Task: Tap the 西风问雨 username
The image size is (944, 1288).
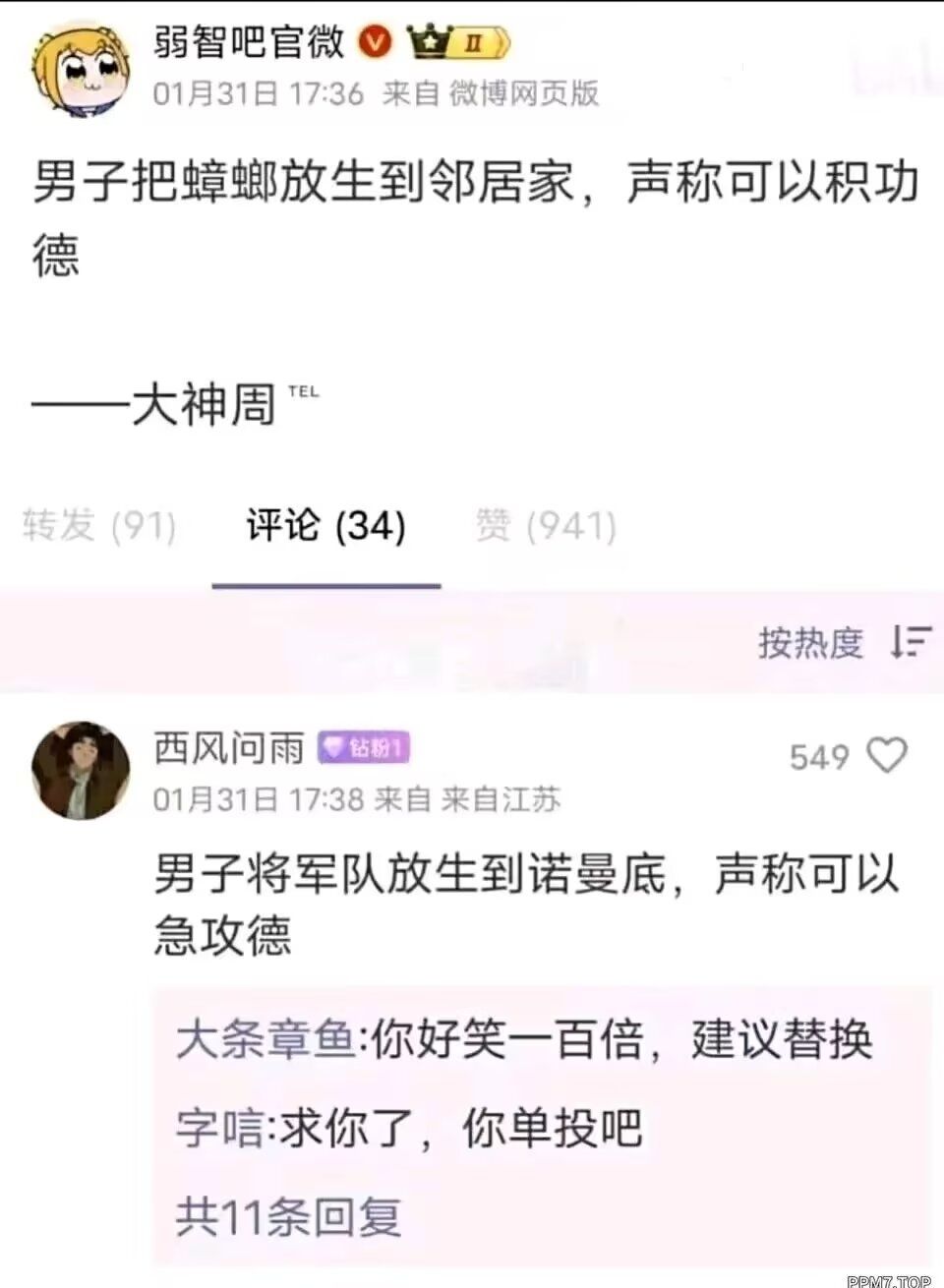Action: point(229,748)
